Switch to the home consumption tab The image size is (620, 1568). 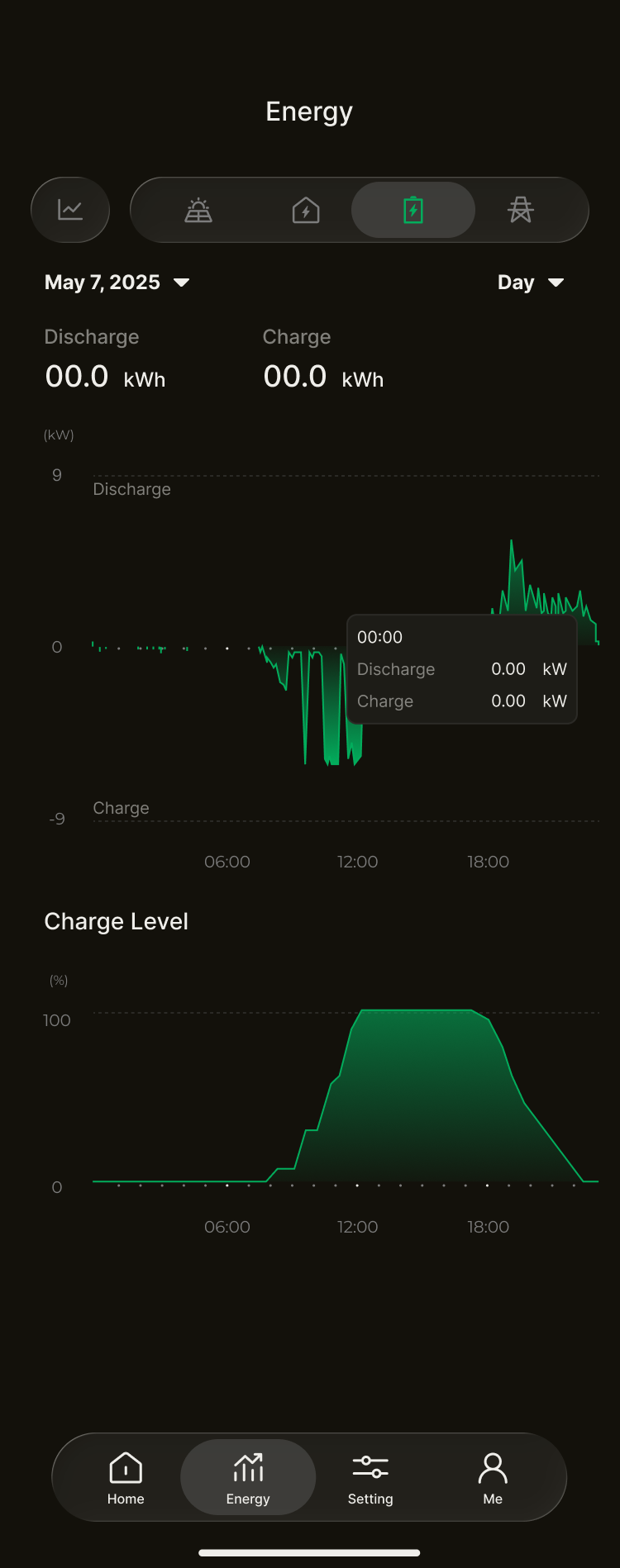[306, 211]
